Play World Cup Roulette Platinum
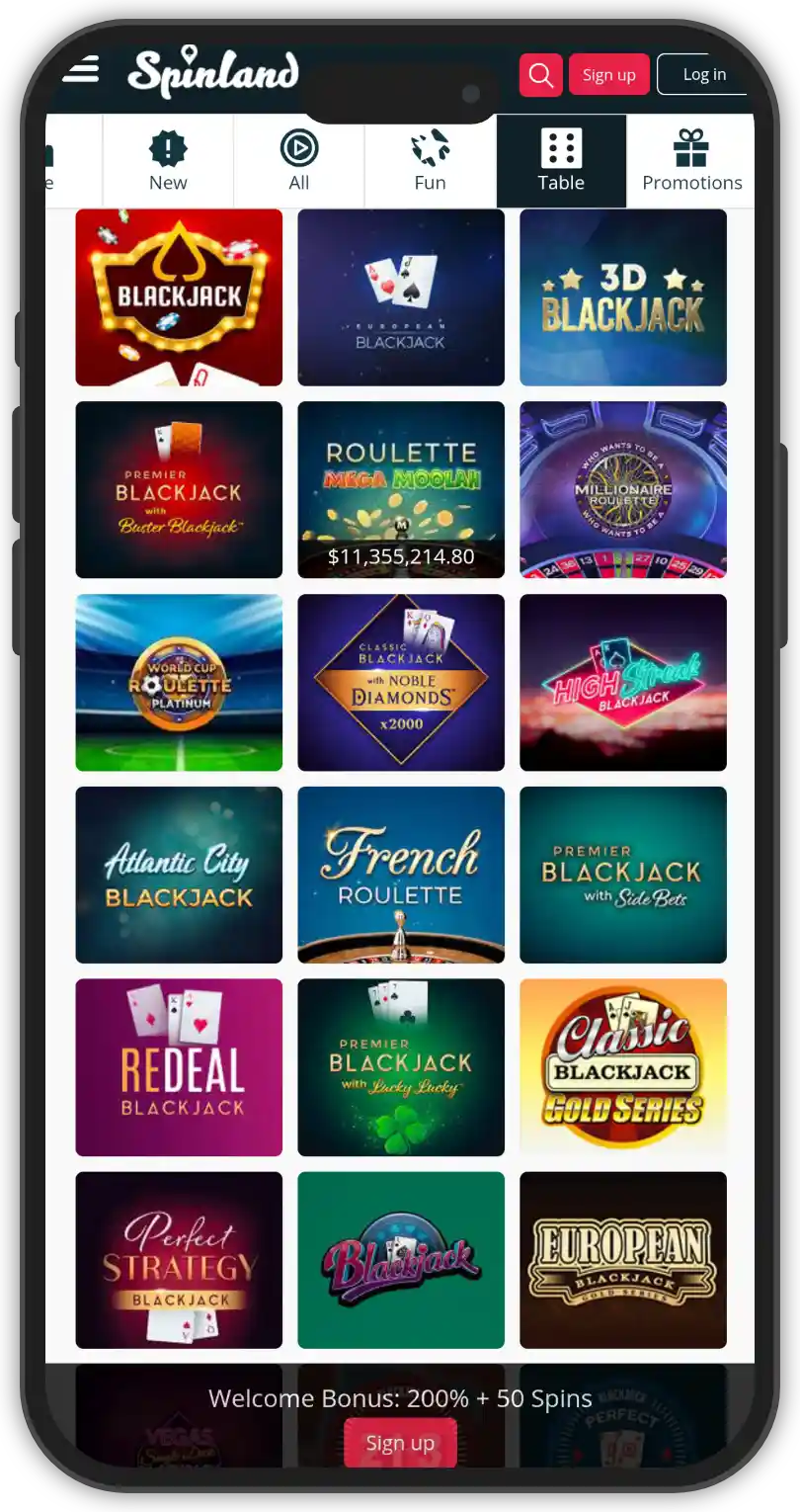 pos(179,682)
